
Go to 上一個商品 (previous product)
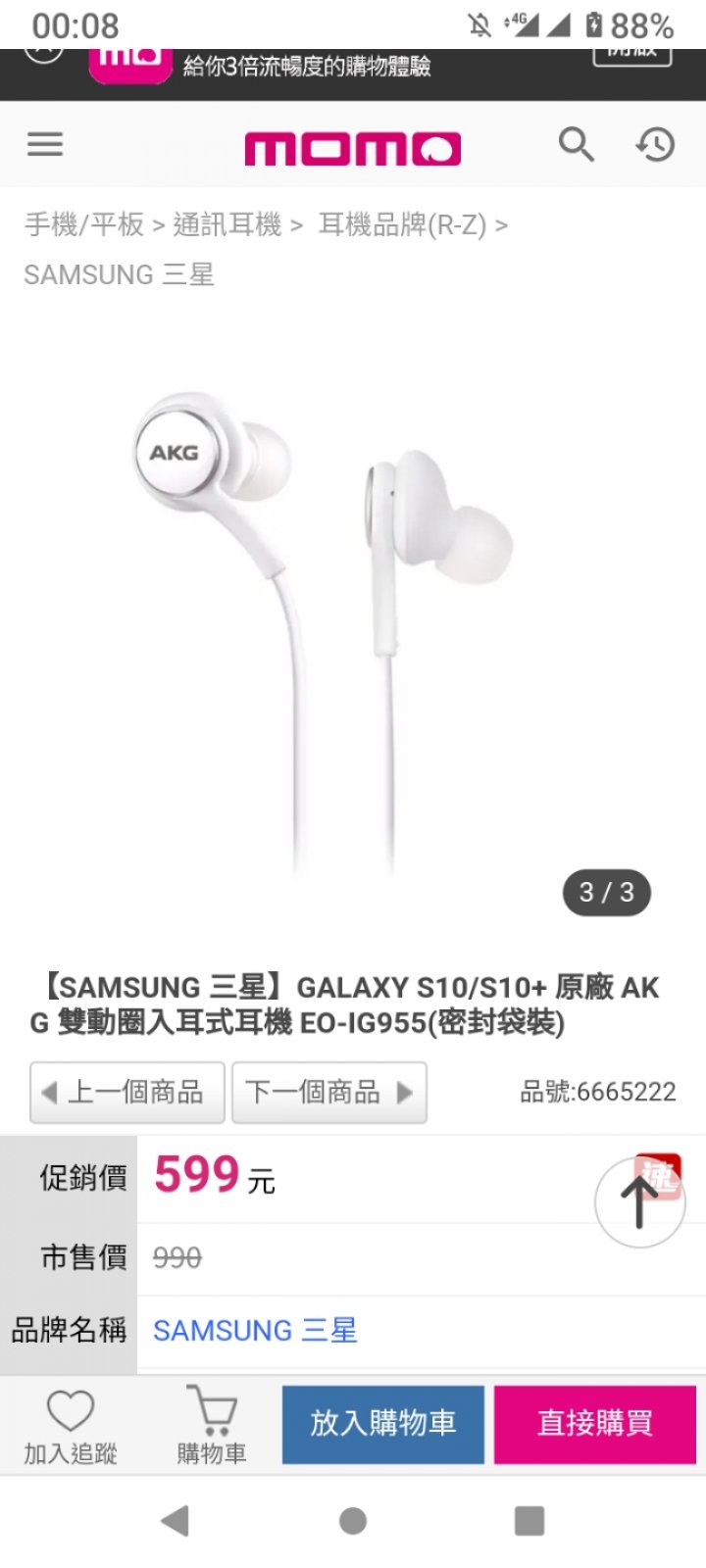tap(127, 1092)
